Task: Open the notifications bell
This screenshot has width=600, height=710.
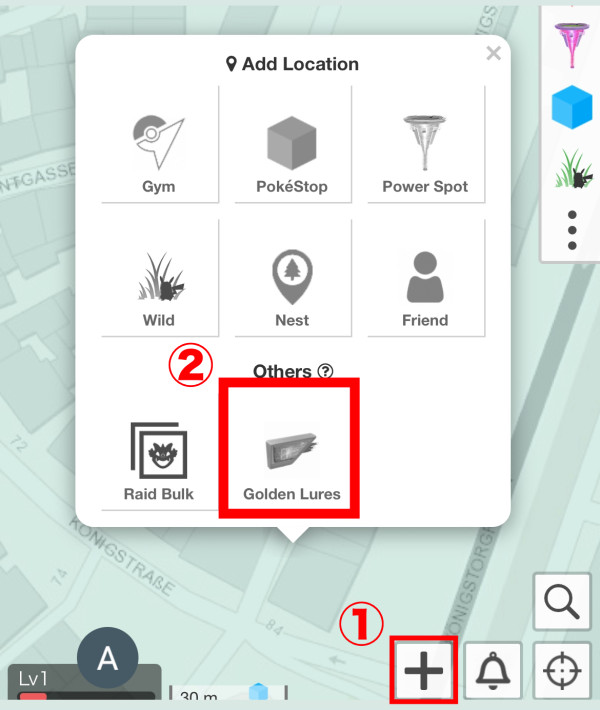Action: point(493,671)
